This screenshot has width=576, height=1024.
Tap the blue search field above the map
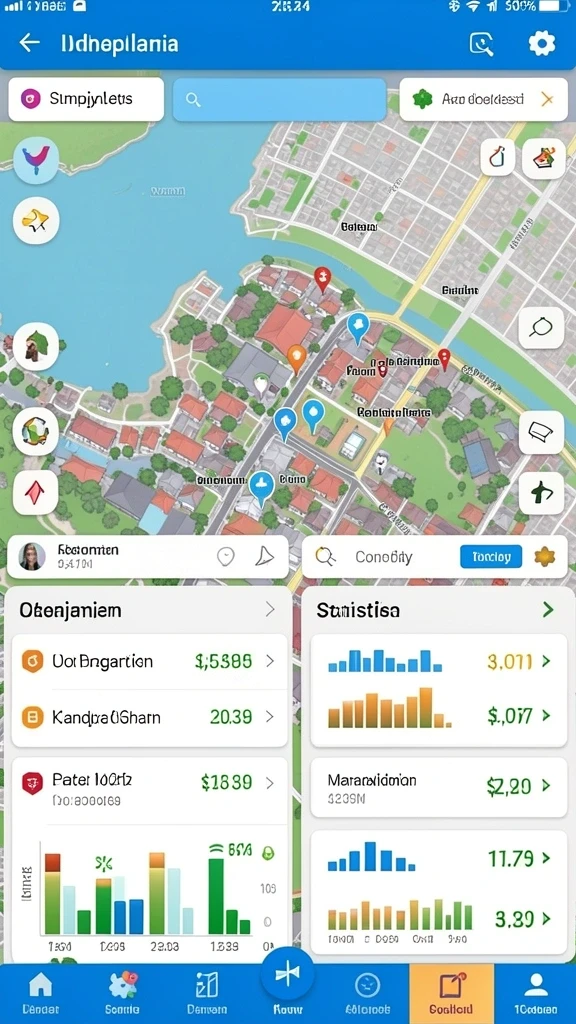280,99
